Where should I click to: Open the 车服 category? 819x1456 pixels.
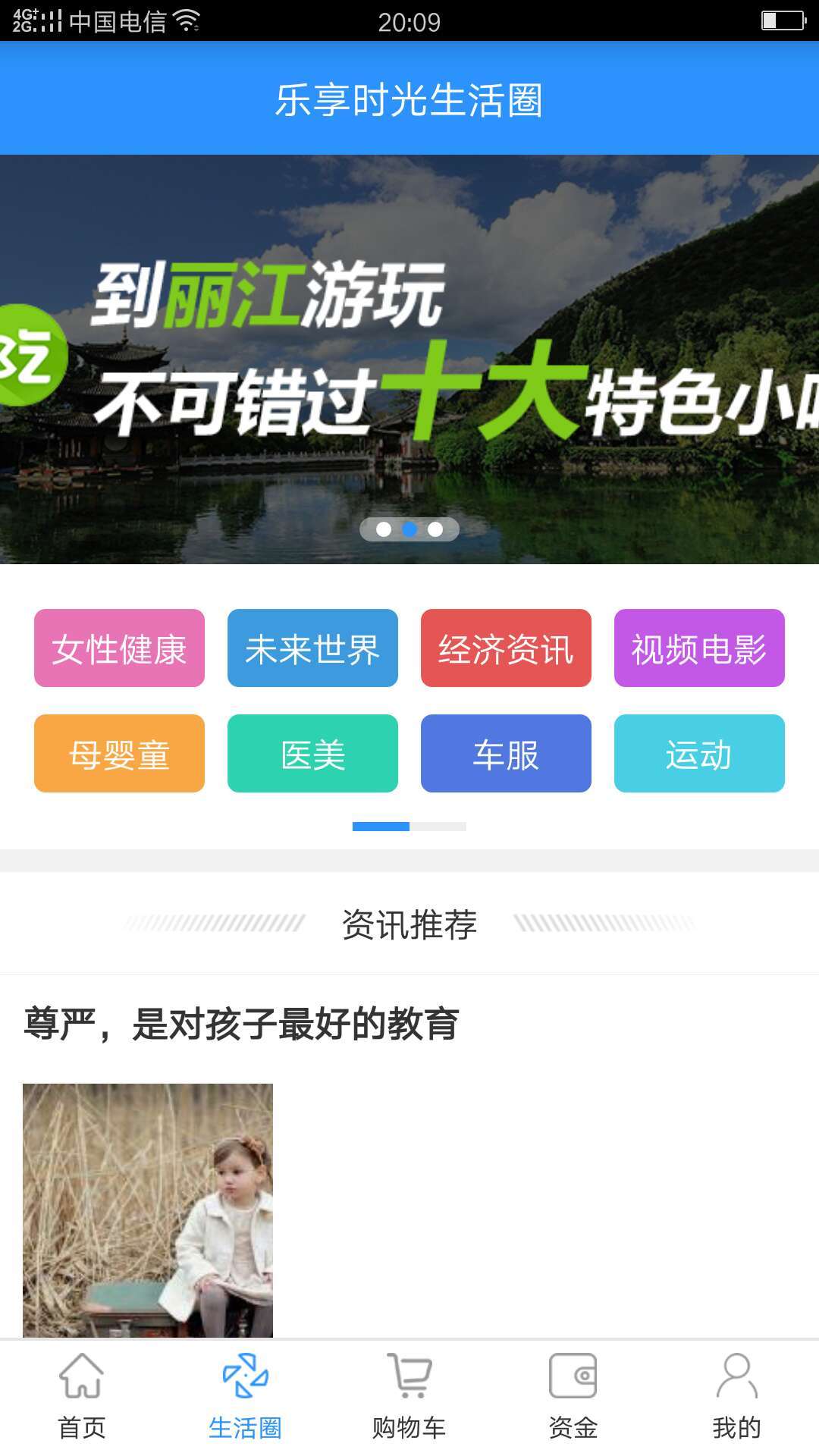[506, 754]
